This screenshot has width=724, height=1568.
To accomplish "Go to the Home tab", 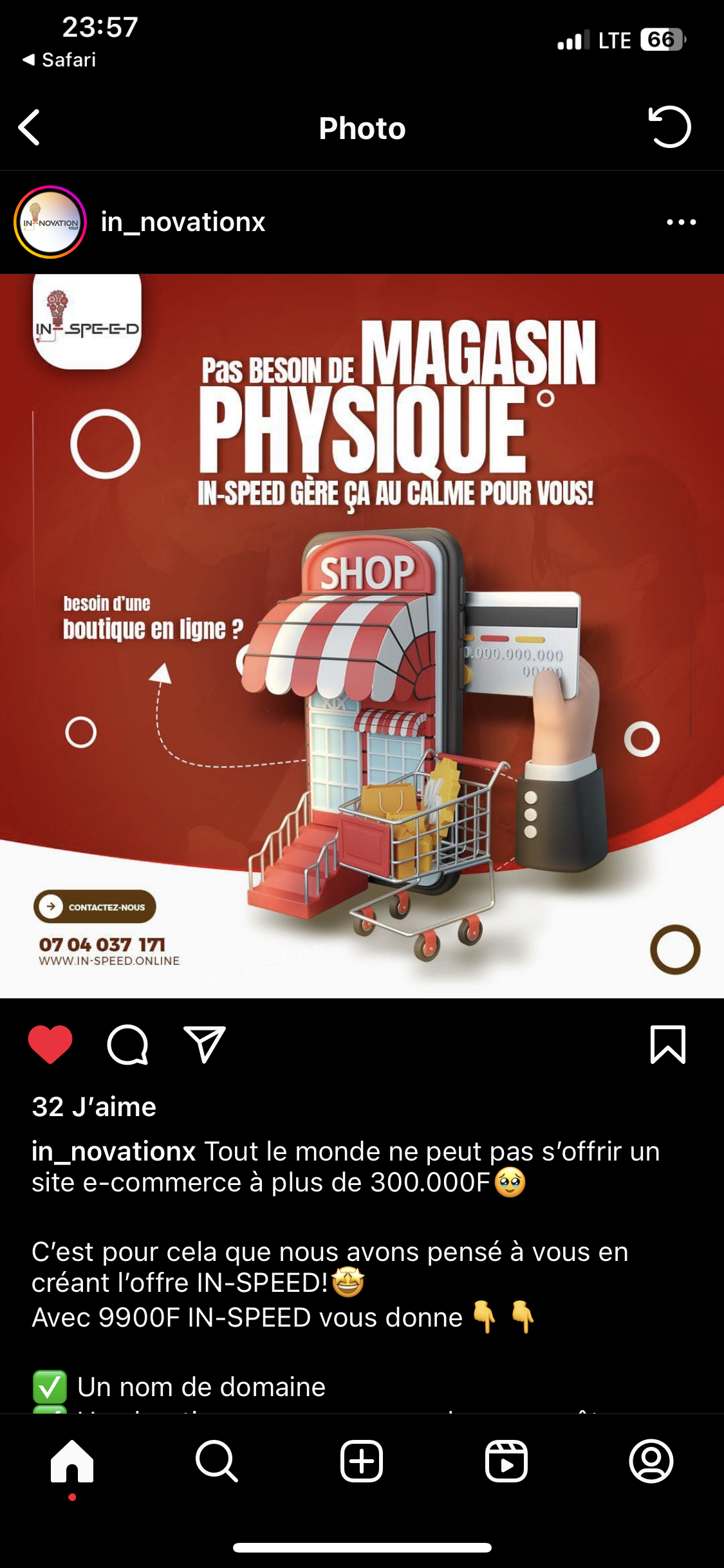I will pos(72,1461).
